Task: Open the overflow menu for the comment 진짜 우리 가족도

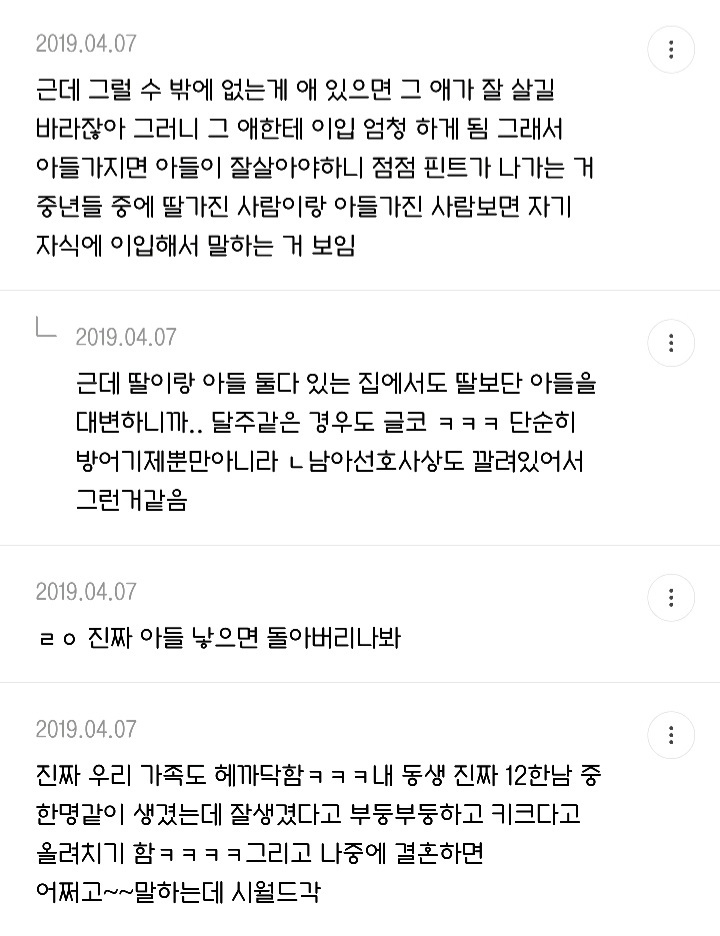Action: [x=671, y=735]
